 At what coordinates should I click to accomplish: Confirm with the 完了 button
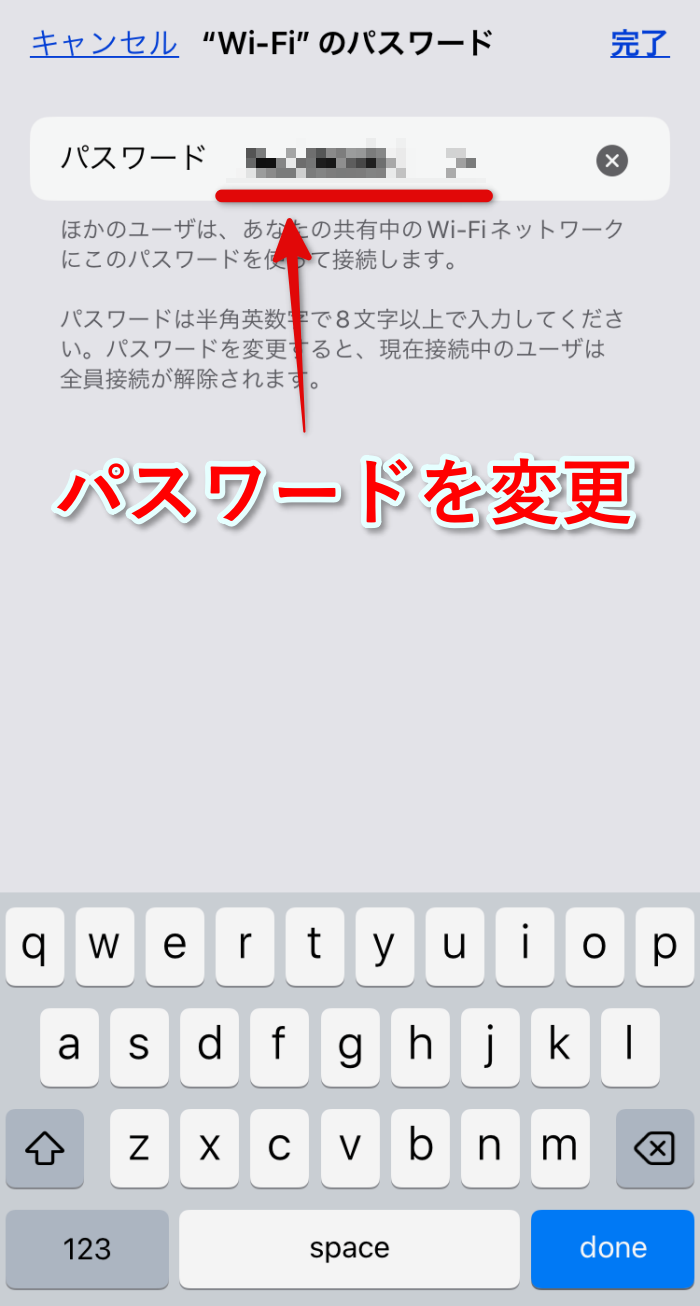click(x=640, y=43)
